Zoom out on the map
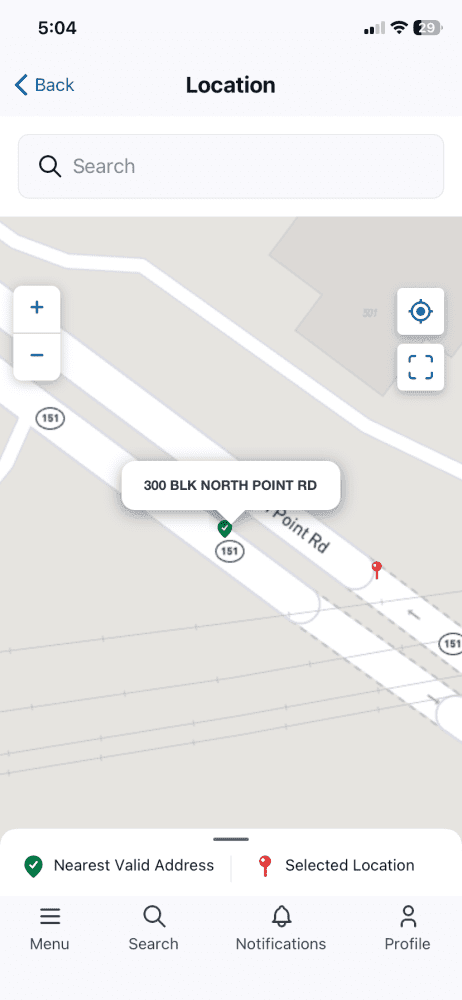Viewport: 462px width, 1000px height. tap(37, 356)
